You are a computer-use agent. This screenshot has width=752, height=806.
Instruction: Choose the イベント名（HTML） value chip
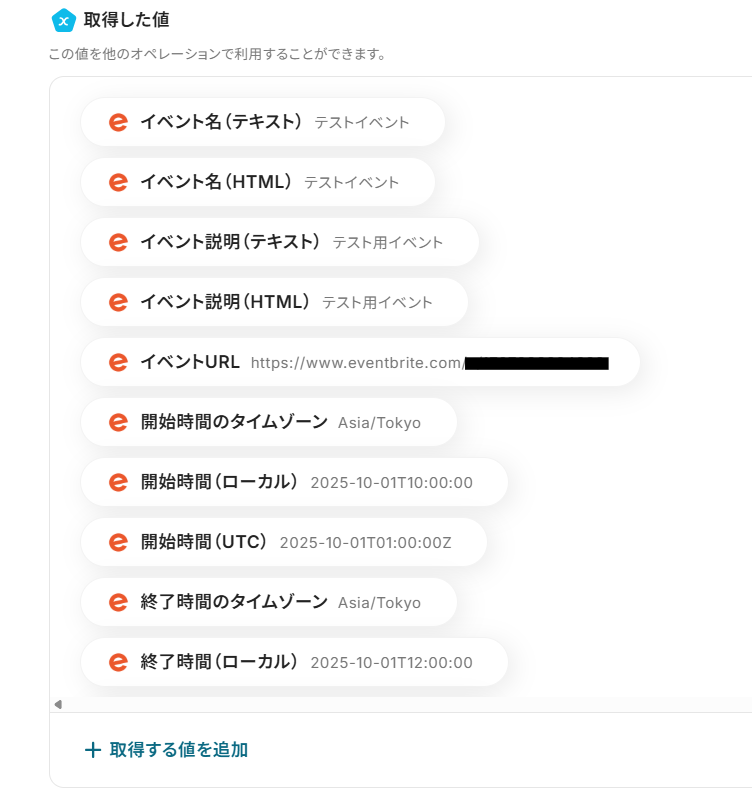pos(257,182)
